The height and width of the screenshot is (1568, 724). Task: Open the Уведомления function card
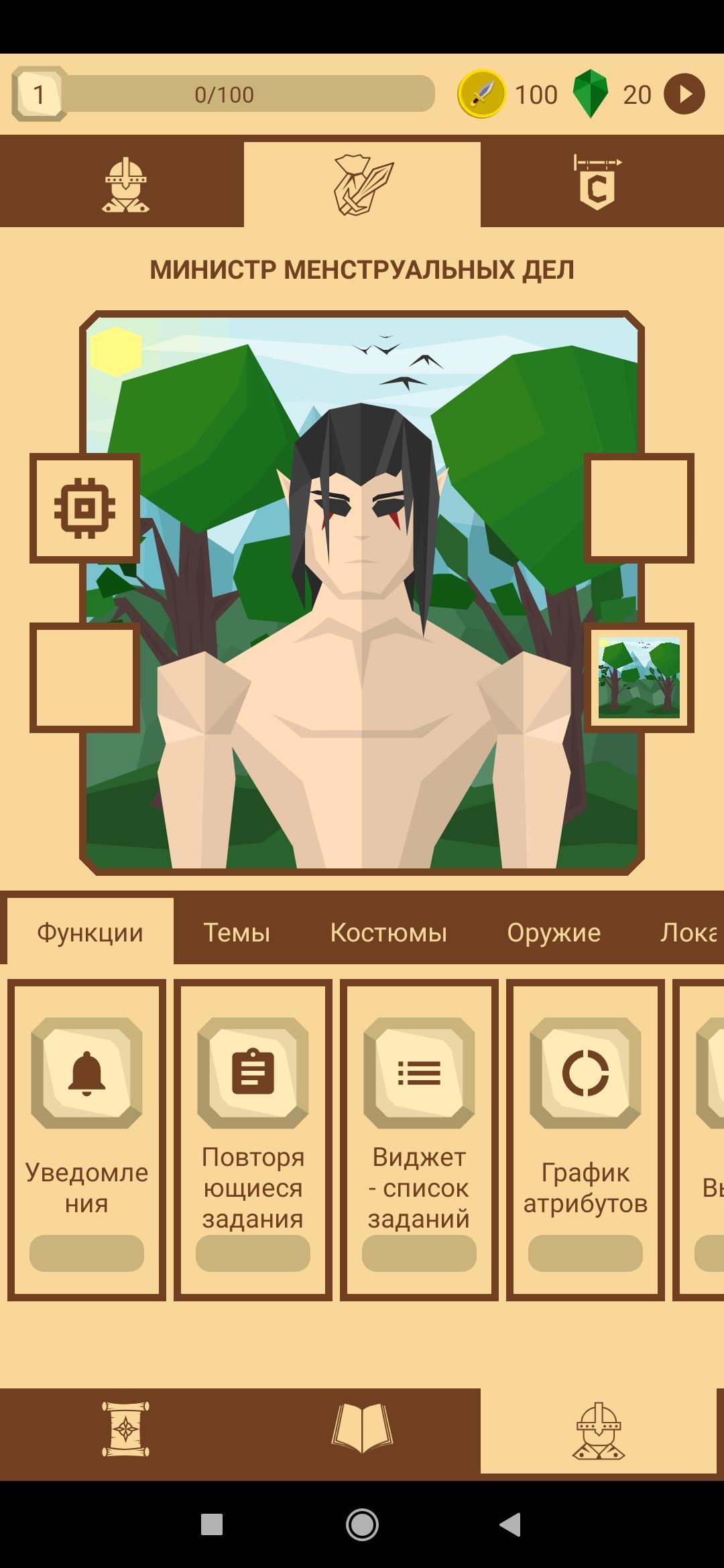pyautogui.click(x=86, y=1139)
